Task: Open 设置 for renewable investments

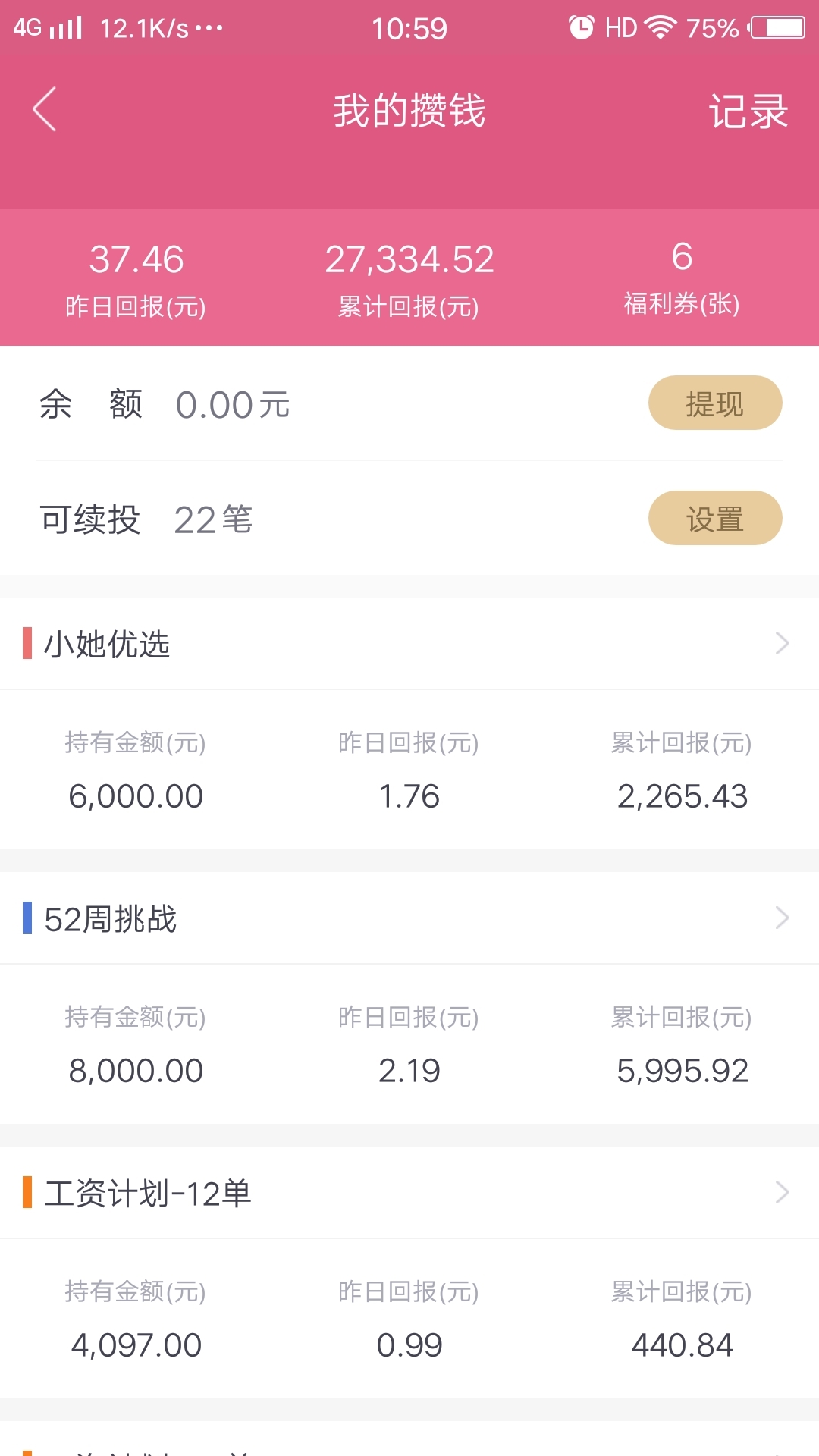Action: point(715,518)
